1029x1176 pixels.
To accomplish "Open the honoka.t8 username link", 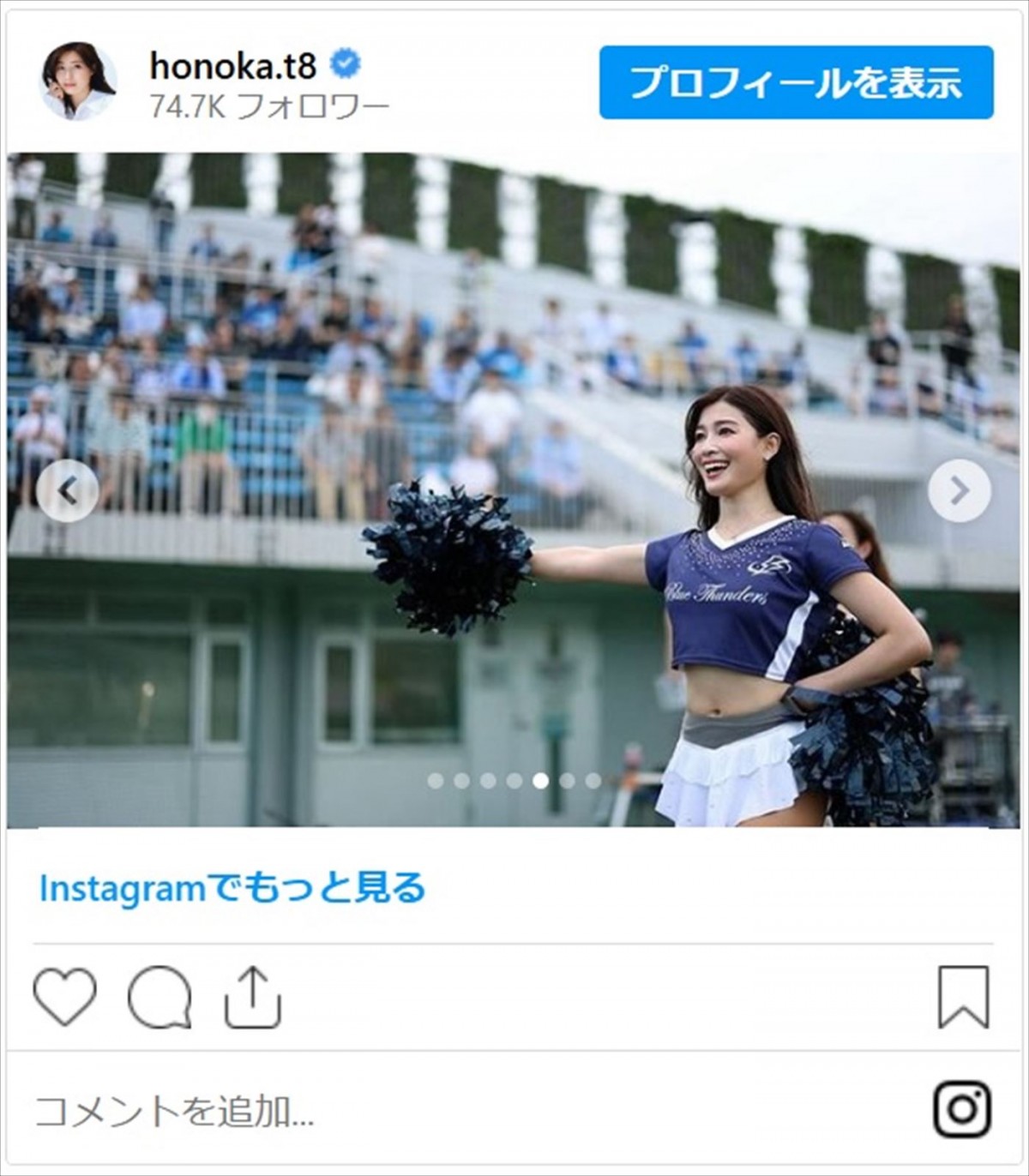I will pos(233,65).
